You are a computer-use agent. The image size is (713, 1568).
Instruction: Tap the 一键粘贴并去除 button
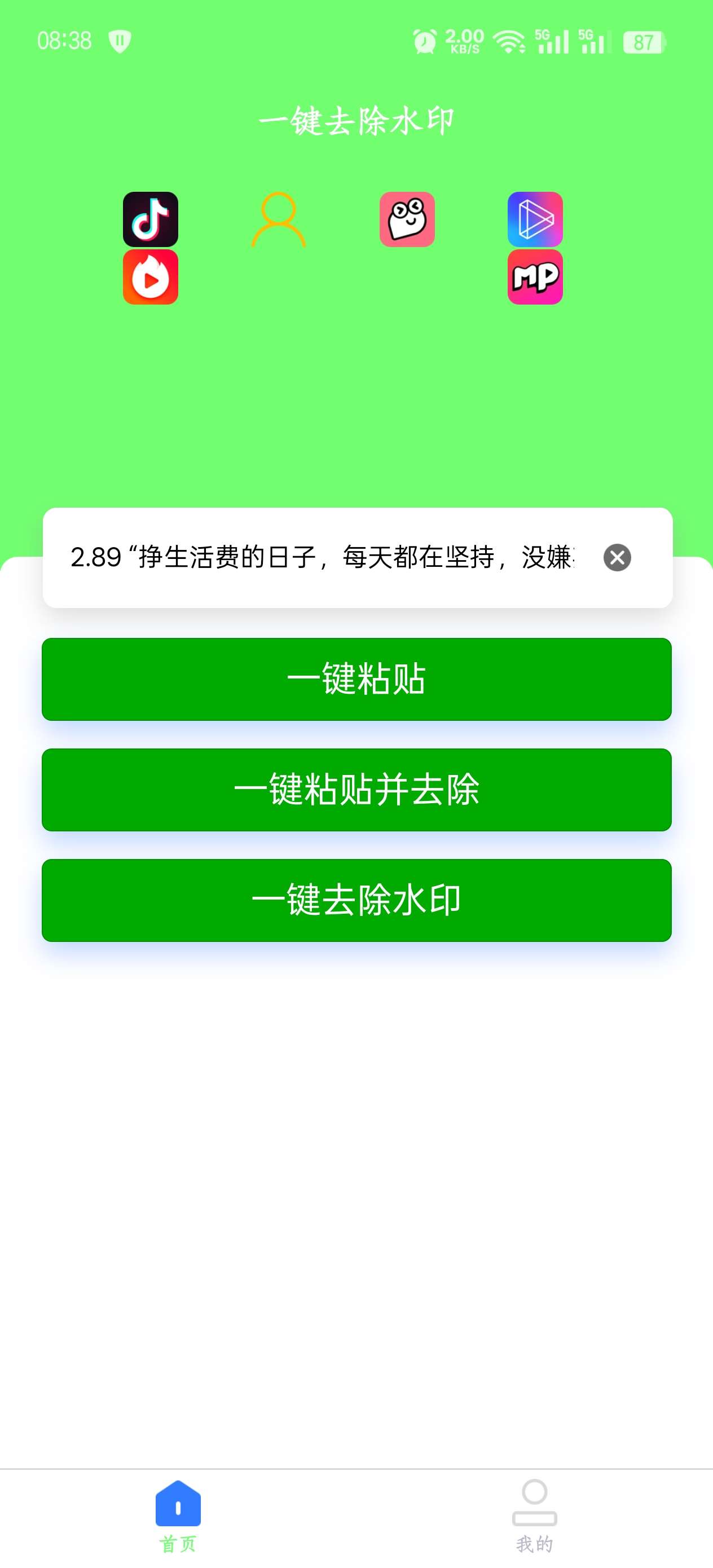(x=356, y=790)
